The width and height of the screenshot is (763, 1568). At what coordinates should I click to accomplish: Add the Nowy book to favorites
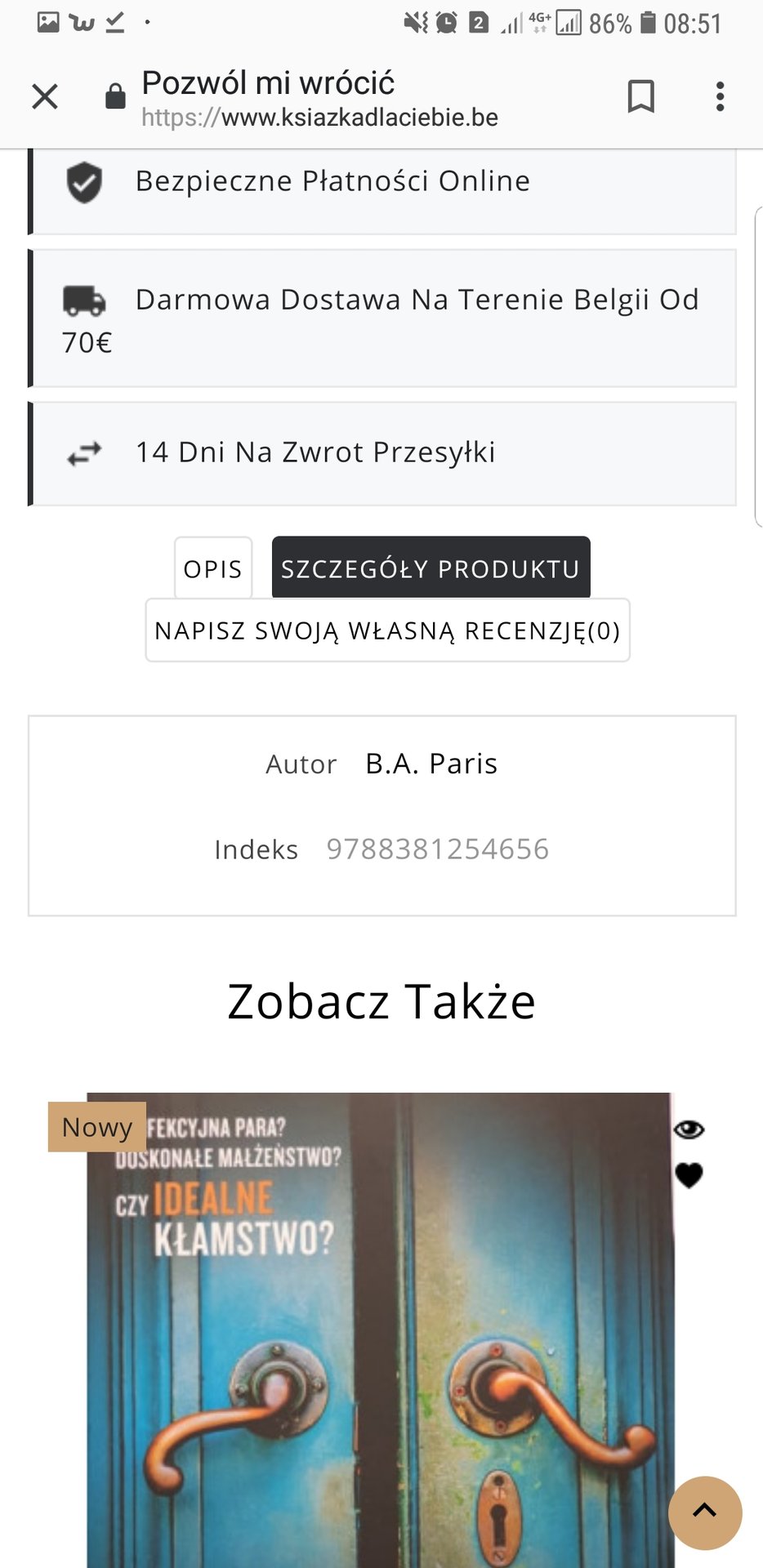coord(689,1175)
